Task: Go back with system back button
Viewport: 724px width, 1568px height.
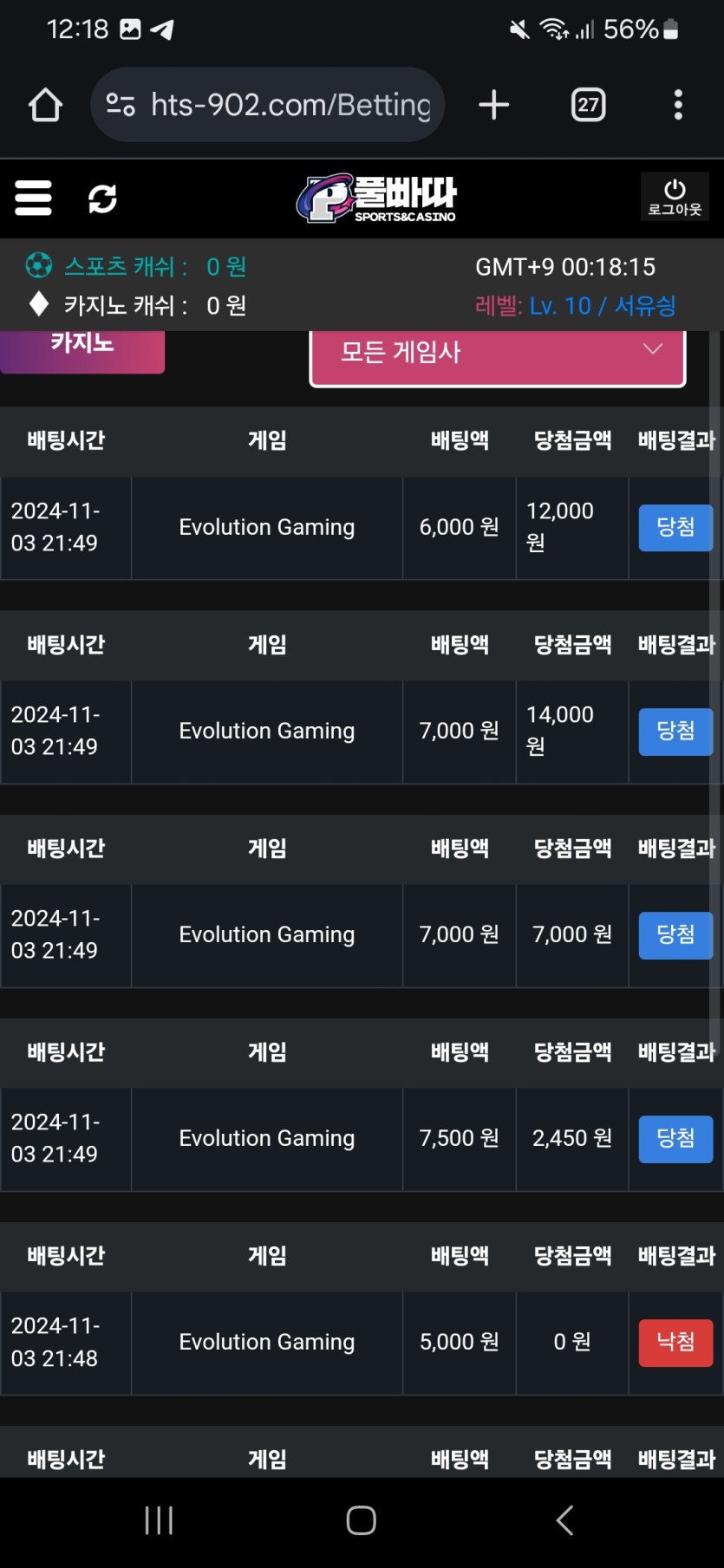Action: [x=564, y=1520]
